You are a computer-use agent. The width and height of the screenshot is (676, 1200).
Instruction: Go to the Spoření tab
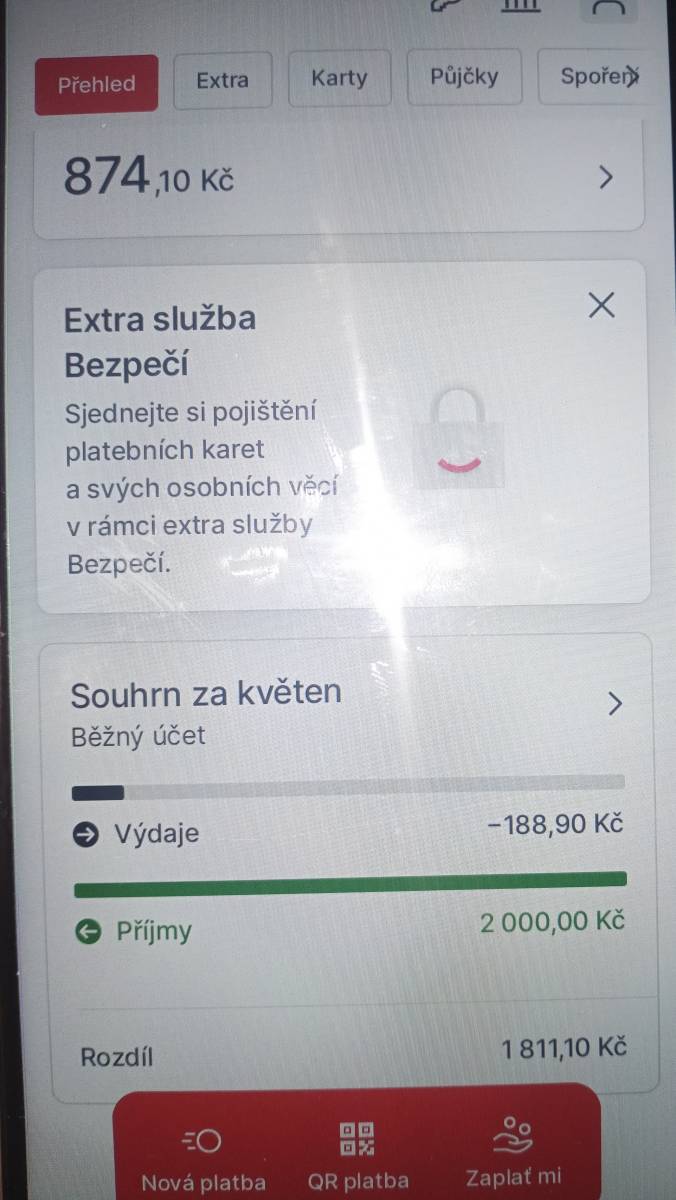pyautogui.click(x=598, y=76)
